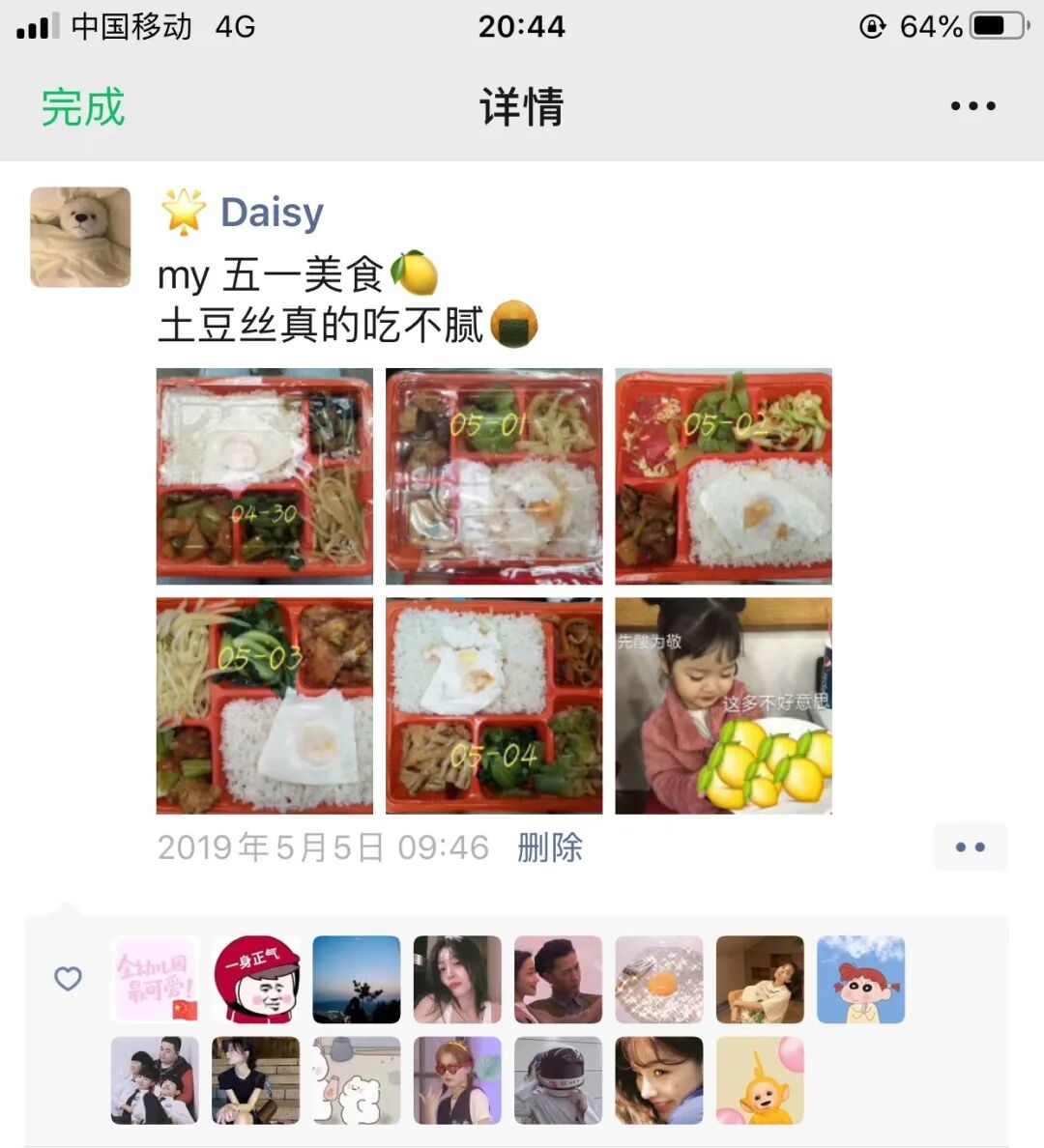Open the little girl with lemons picture
Viewport: 1044px width, 1148px height.
(x=723, y=705)
